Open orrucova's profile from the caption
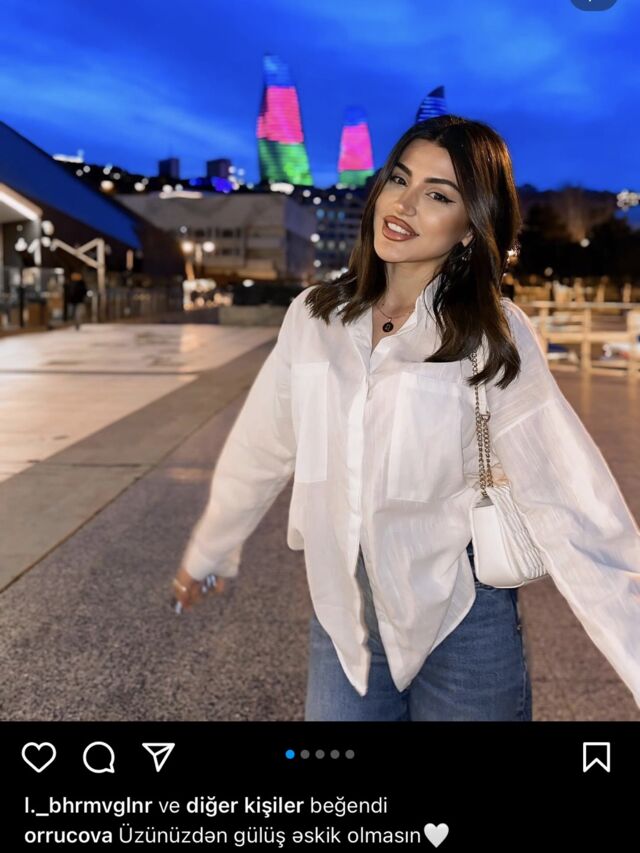The height and width of the screenshot is (853, 640). 68,835
